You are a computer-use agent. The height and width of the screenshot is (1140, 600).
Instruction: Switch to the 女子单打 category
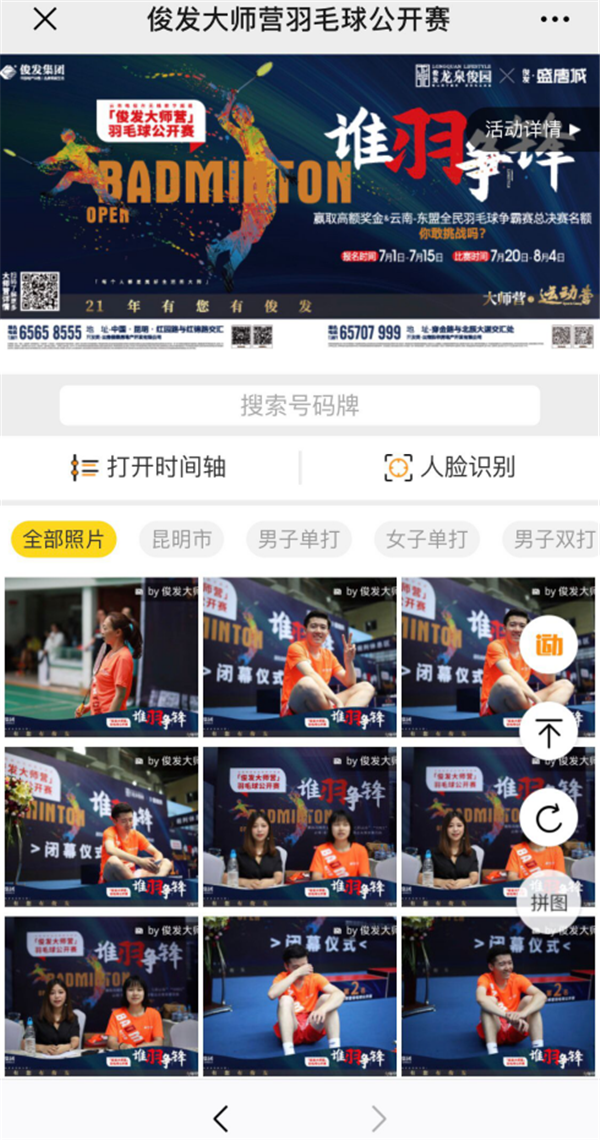[427, 540]
